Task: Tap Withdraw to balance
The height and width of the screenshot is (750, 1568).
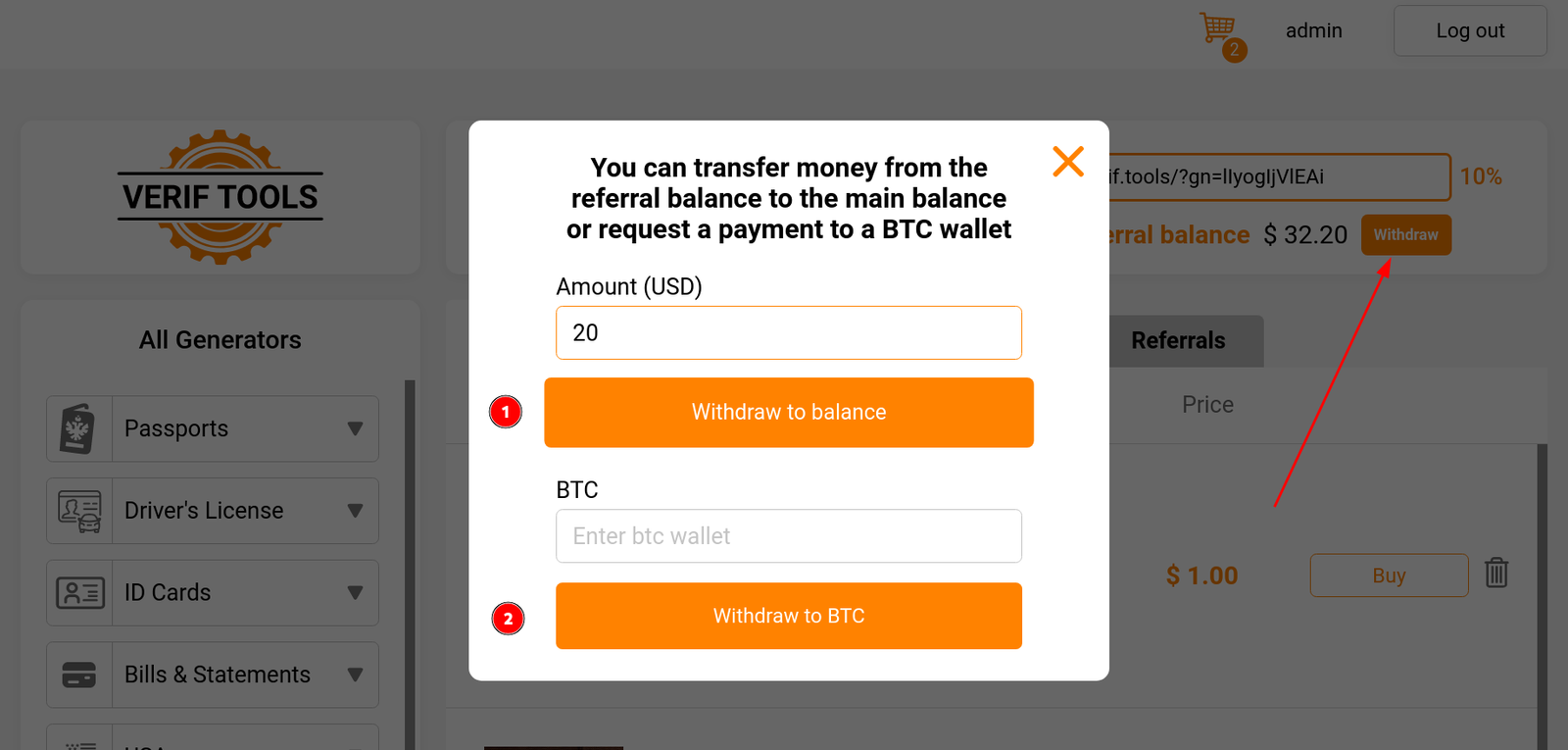Action: point(788,413)
